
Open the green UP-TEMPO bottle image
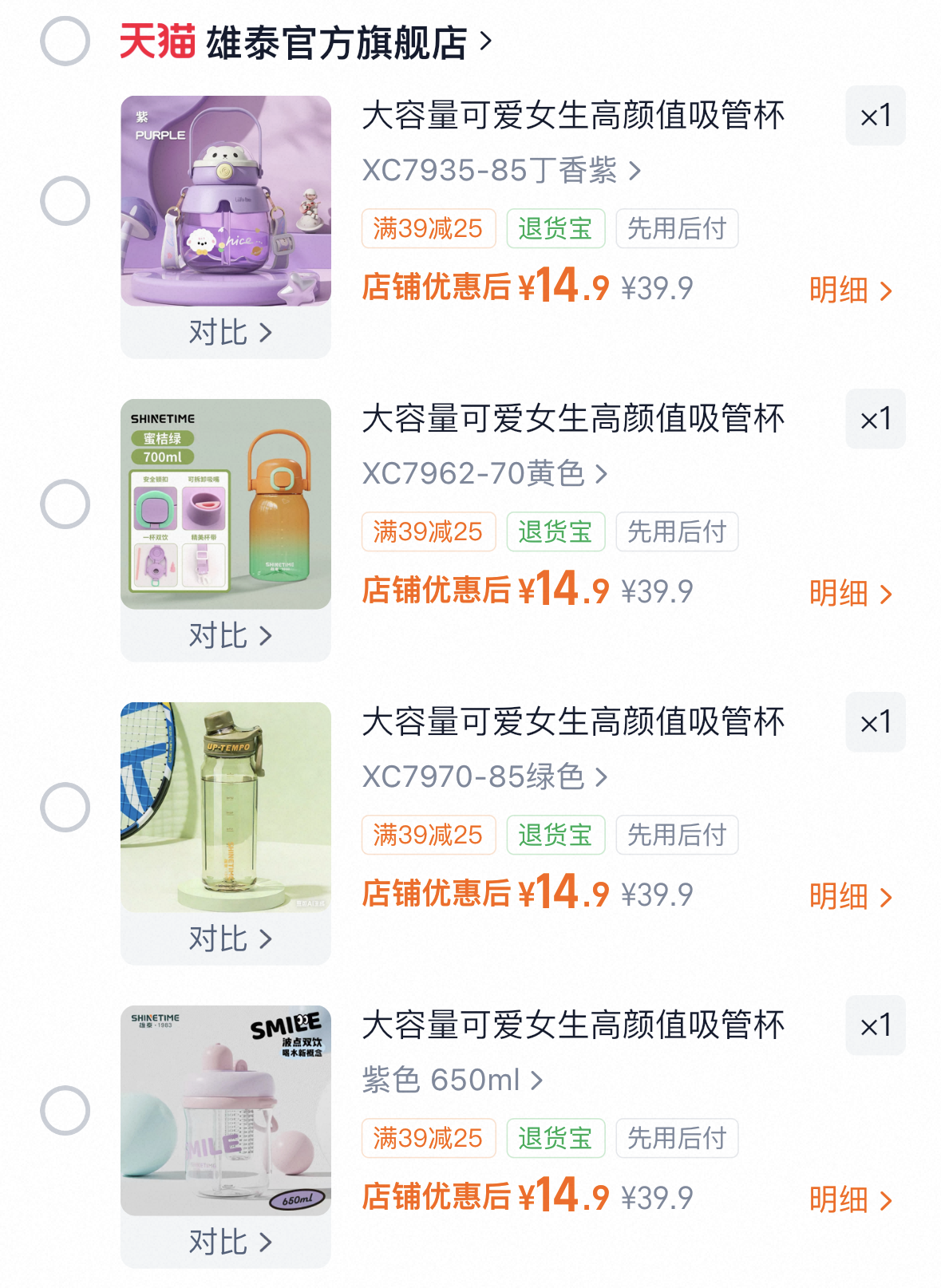coord(226,808)
